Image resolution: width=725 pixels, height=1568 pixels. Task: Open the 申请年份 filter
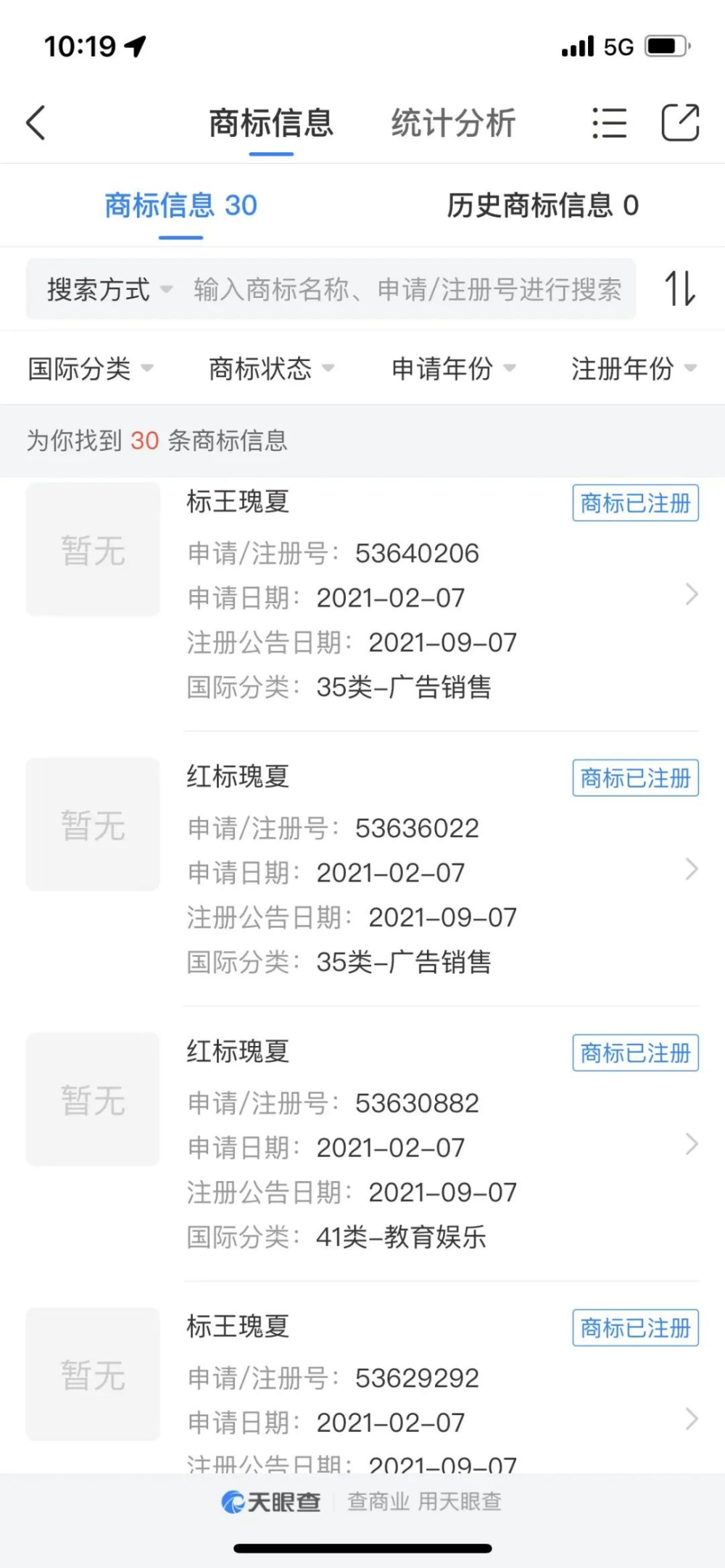[454, 368]
